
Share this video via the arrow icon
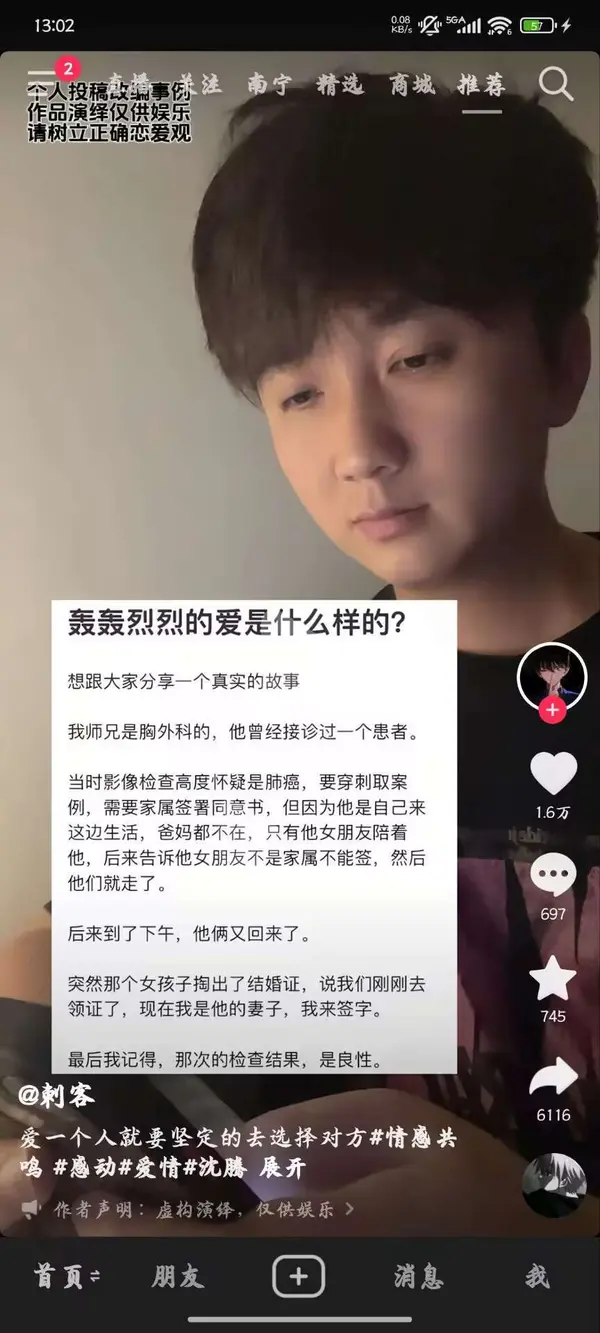[552, 1078]
